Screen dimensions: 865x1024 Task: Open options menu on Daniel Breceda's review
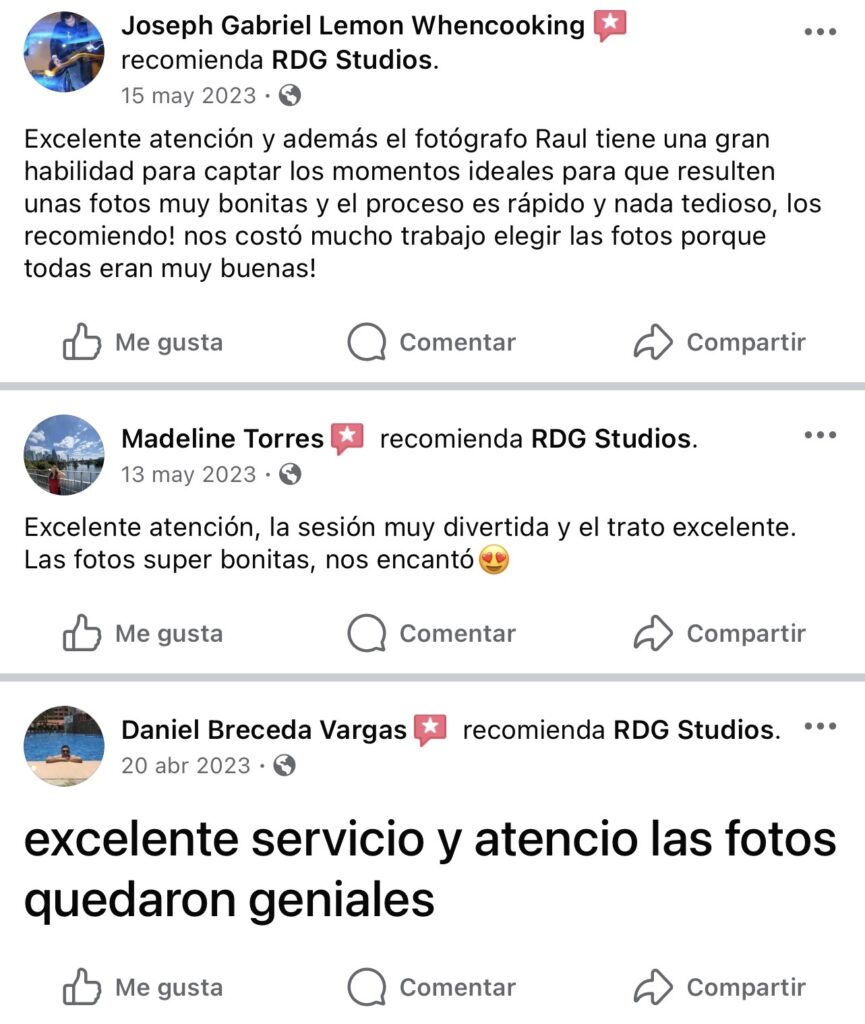click(819, 726)
